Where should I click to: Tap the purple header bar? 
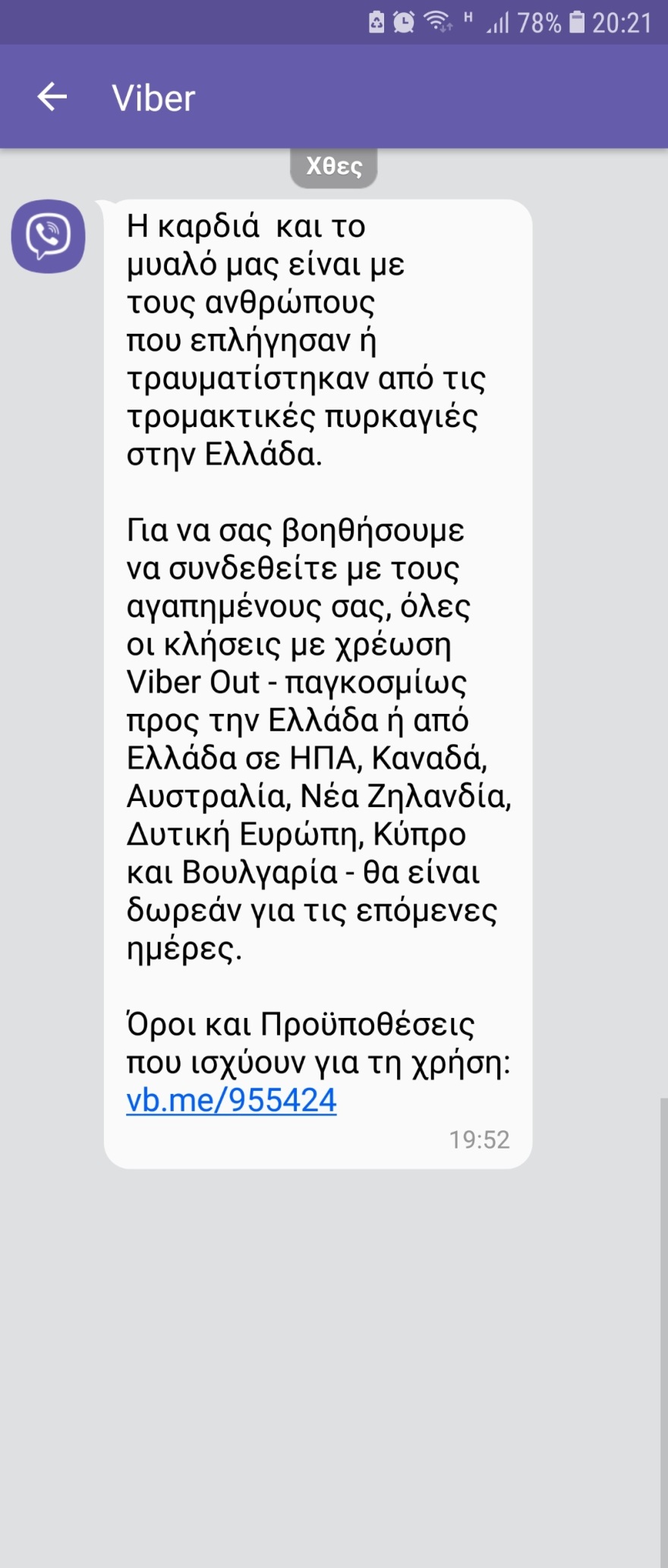pyautogui.click(x=455, y=96)
